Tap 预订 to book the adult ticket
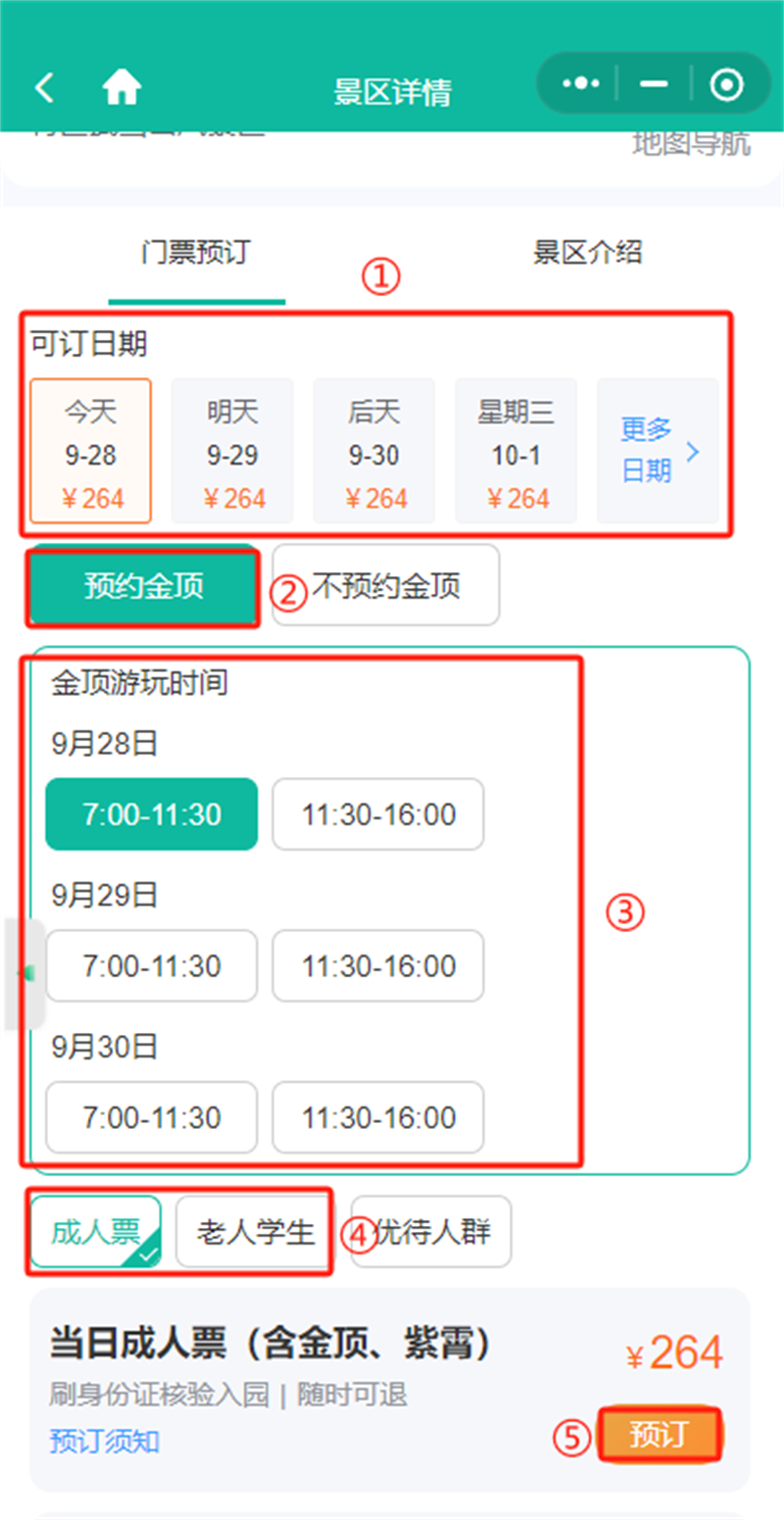 (x=660, y=1436)
